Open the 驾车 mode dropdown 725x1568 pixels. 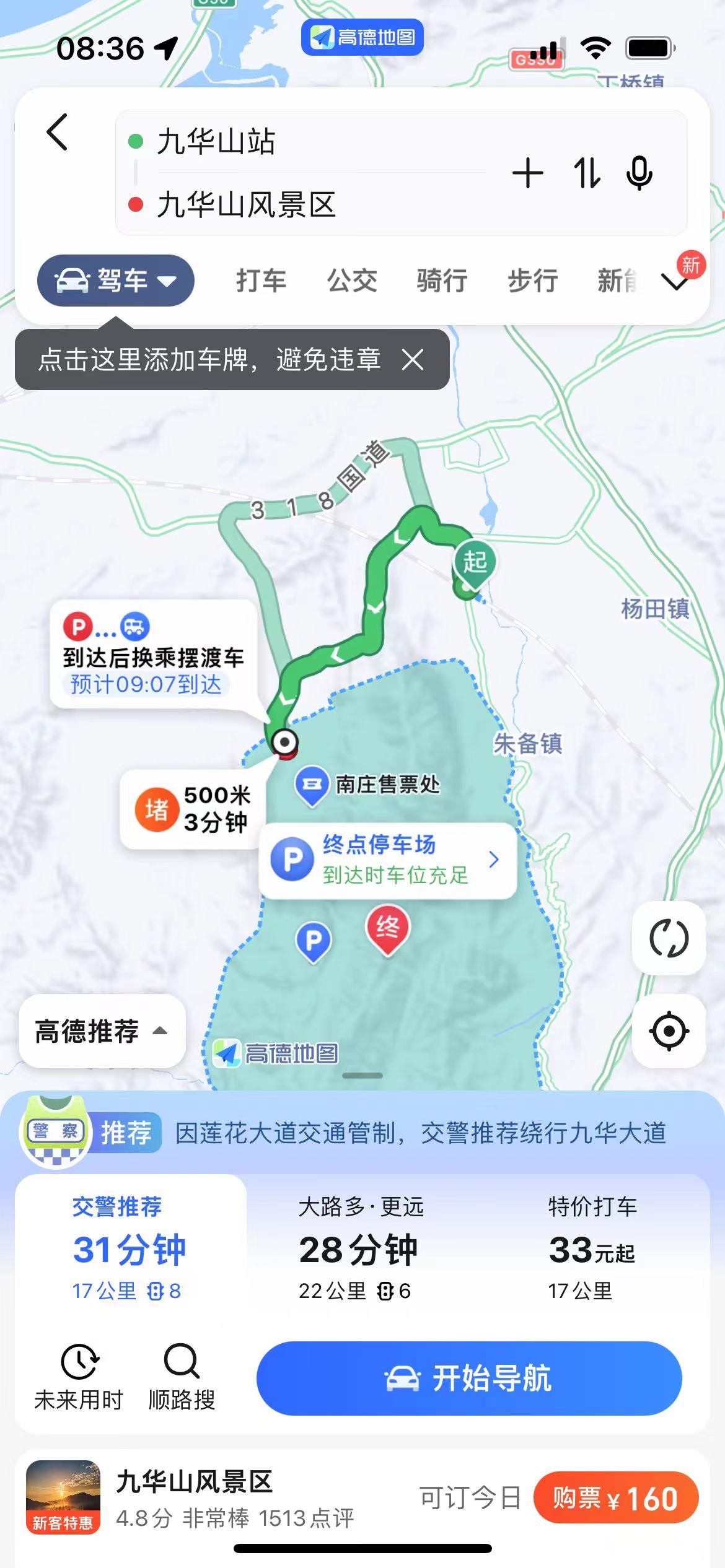[116, 281]
